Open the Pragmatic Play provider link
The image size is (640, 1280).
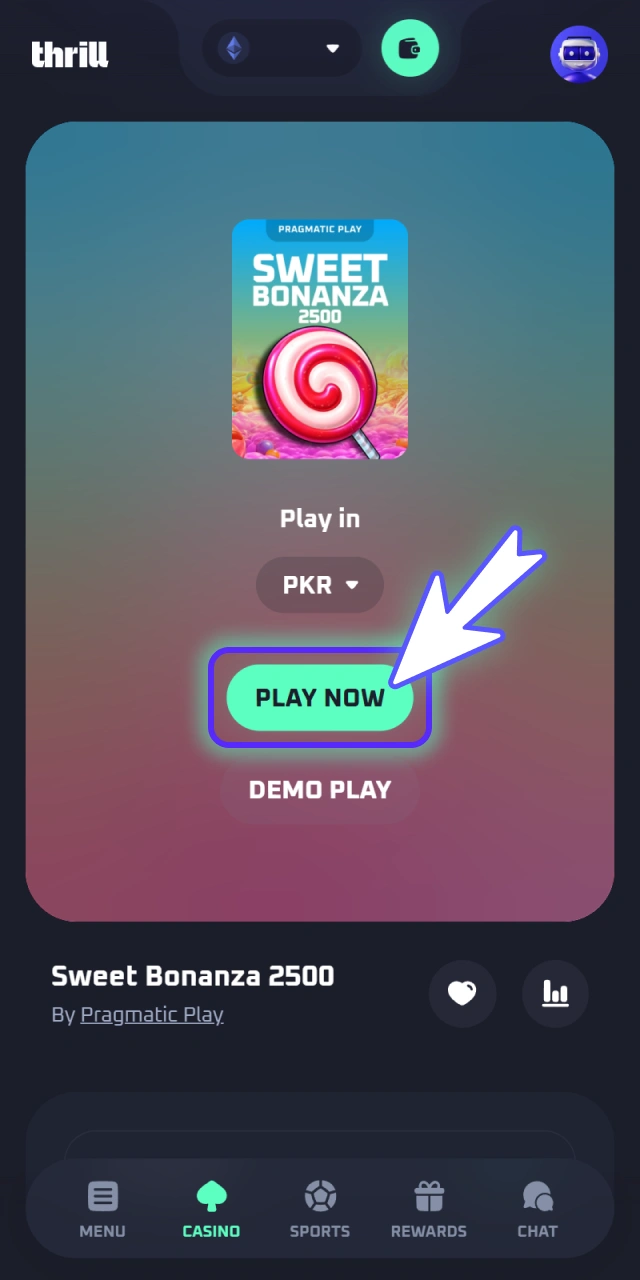(152, 1014)
